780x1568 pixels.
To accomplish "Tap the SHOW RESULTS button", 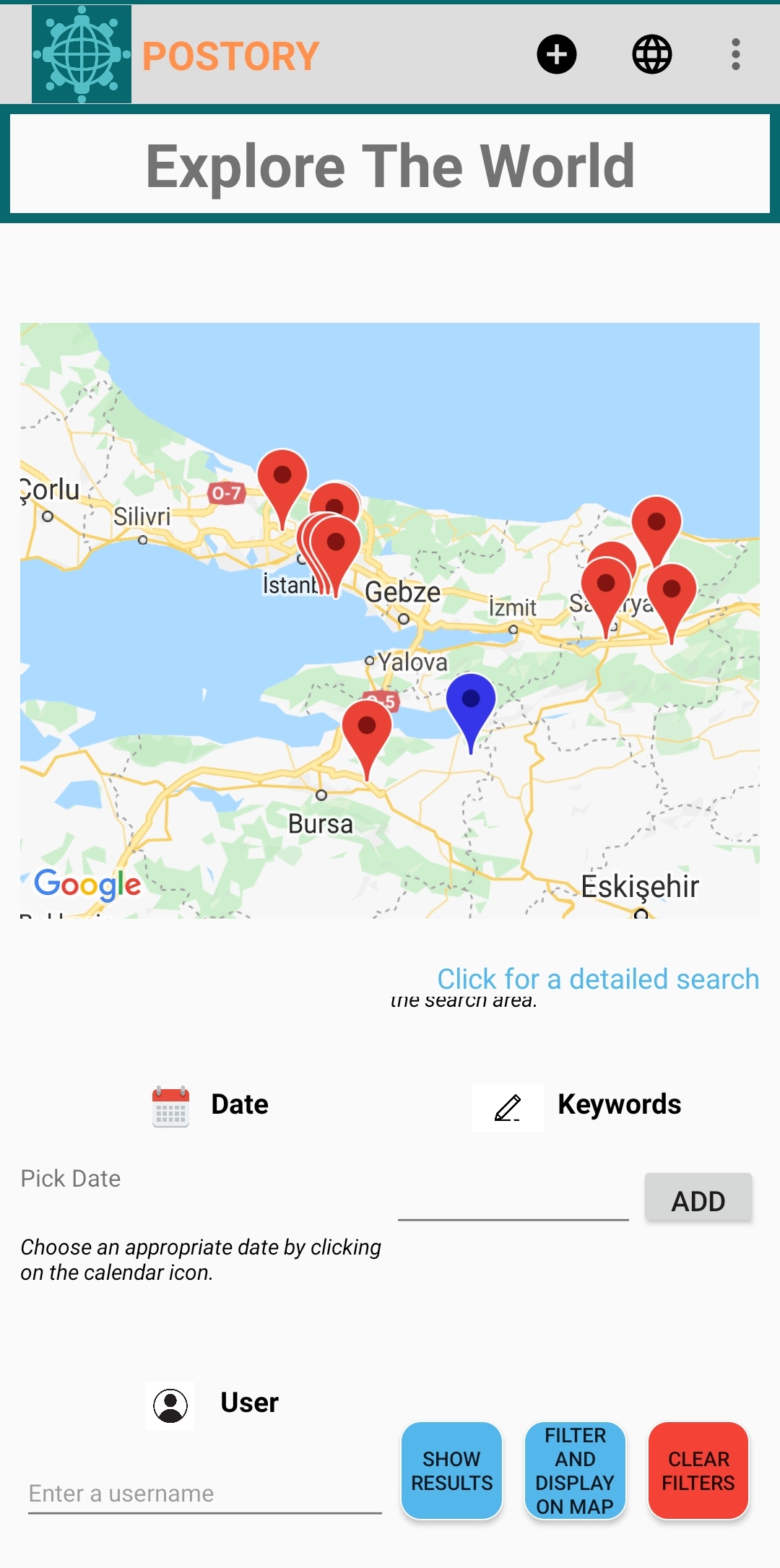I will tap(451, 1470).
